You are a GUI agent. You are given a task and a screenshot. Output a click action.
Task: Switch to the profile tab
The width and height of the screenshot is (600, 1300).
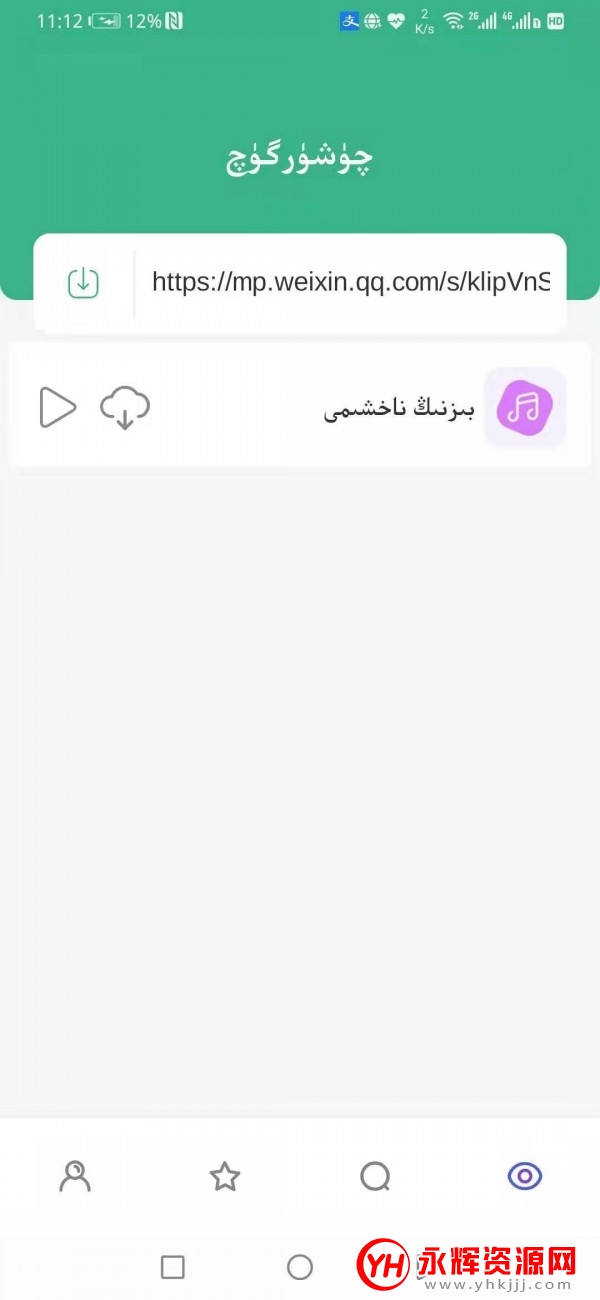click(x=75, y=1176)
